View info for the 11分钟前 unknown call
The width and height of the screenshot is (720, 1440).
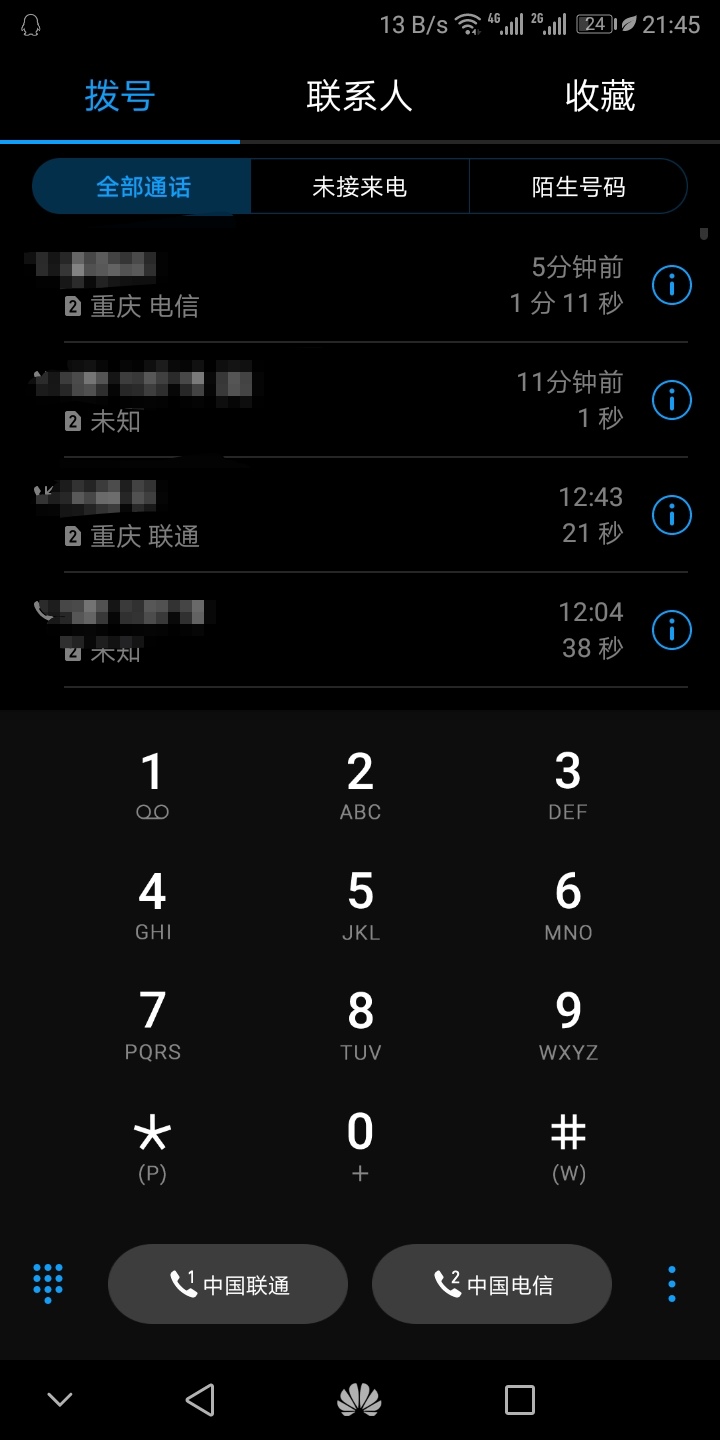coord(671,400)
